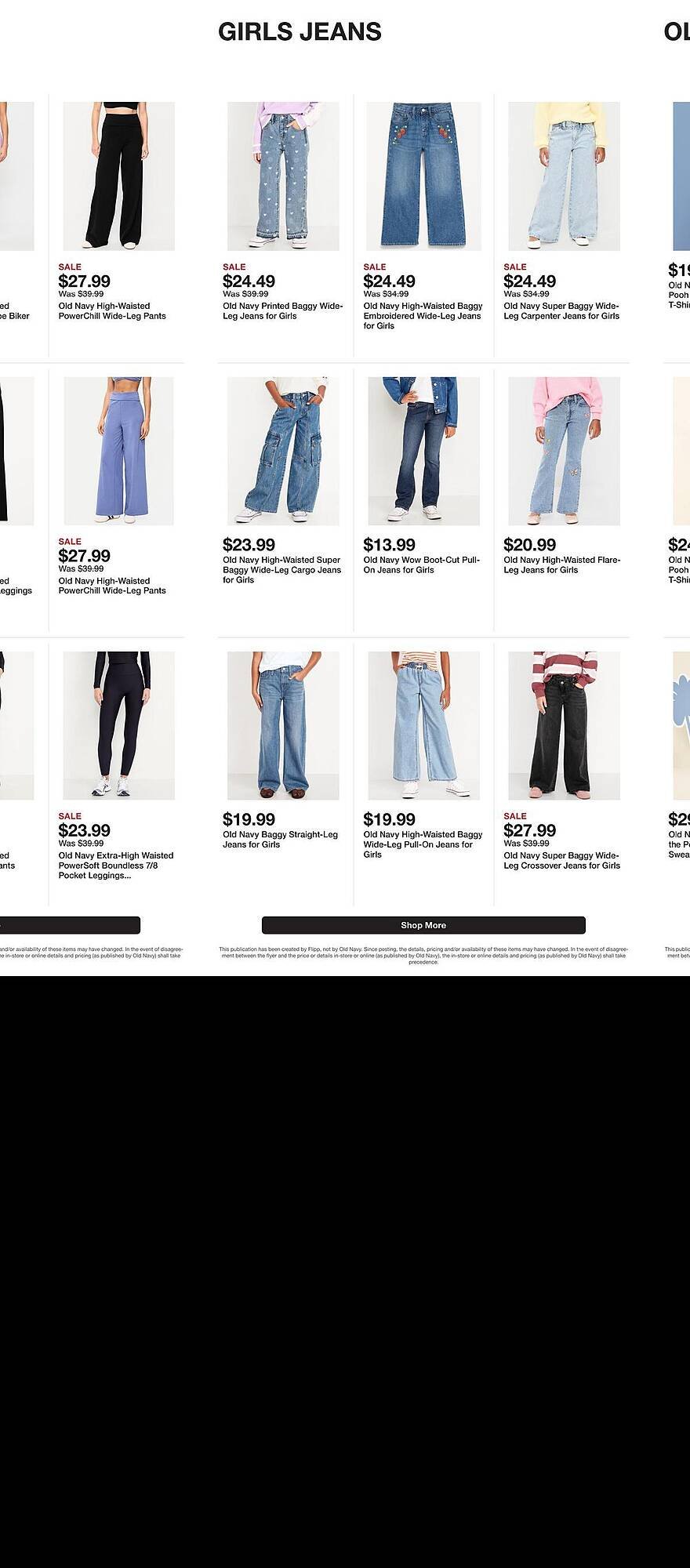
Task: Open the black Super Baggy Wide-Leg Crossover Jeans
Action: pos(565,721)
